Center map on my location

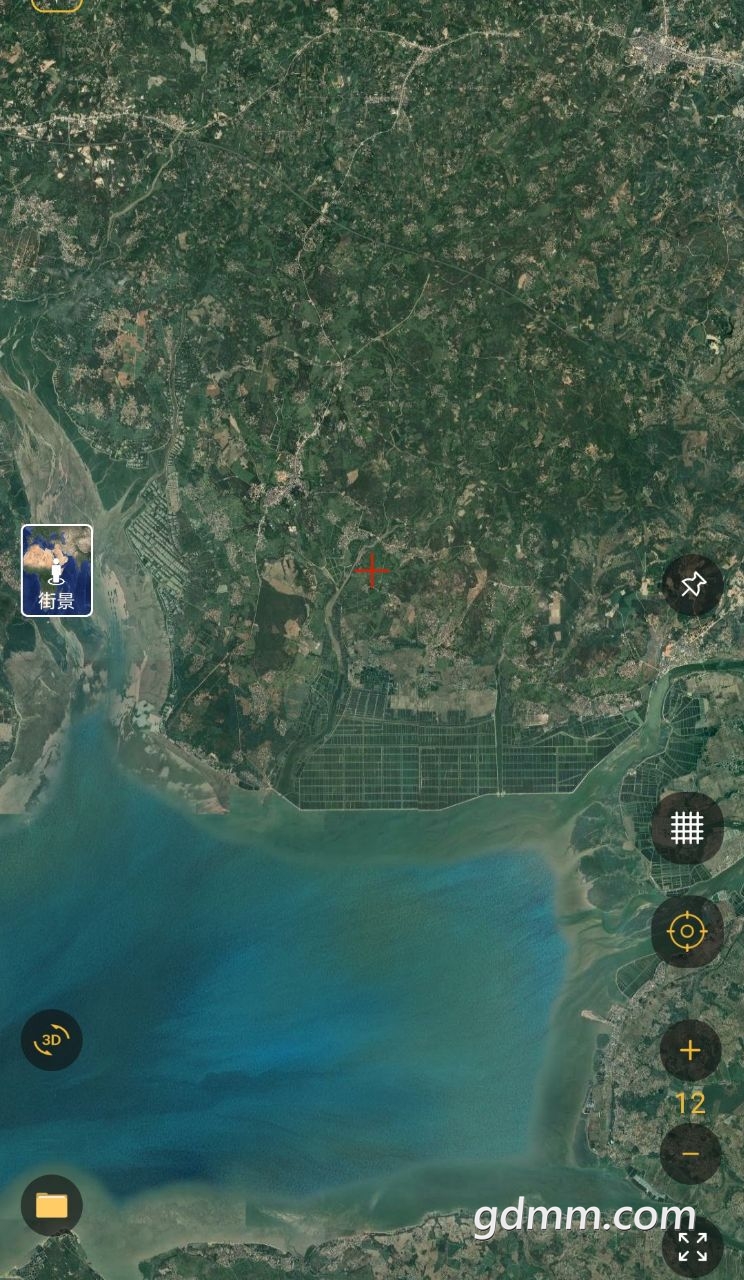tap(687, 932)
